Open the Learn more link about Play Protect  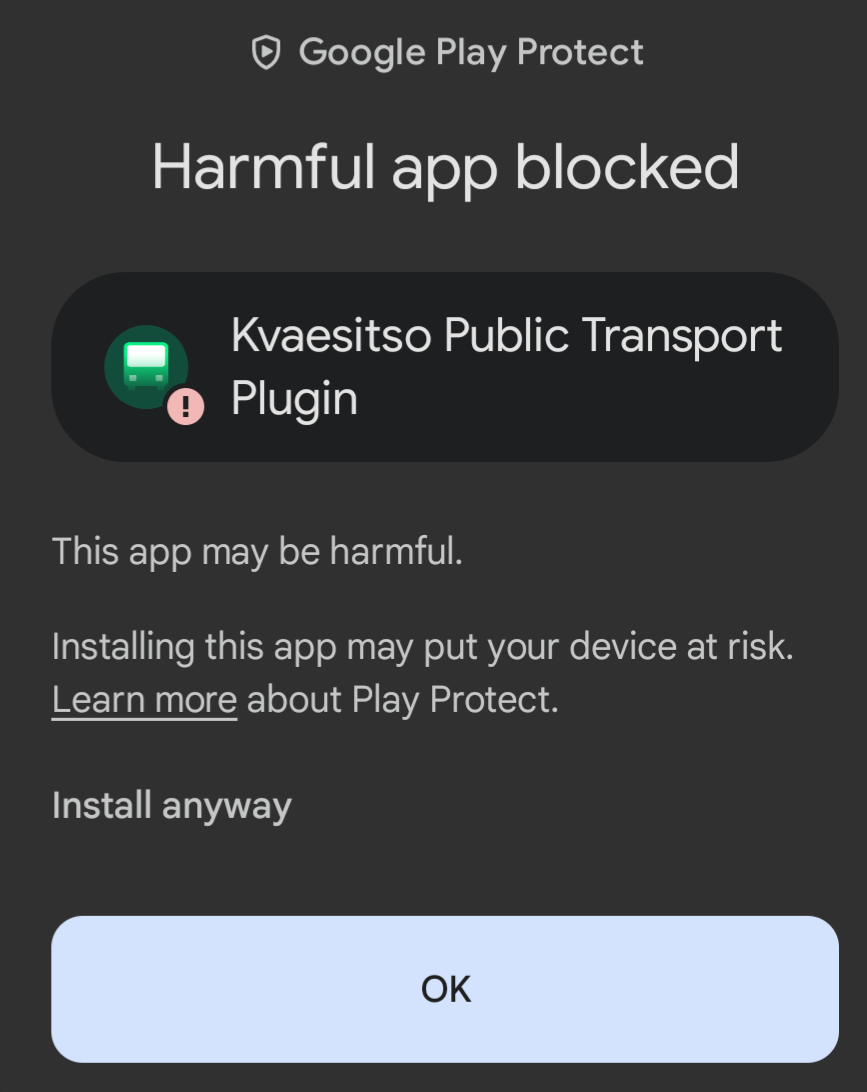point(144,700)
